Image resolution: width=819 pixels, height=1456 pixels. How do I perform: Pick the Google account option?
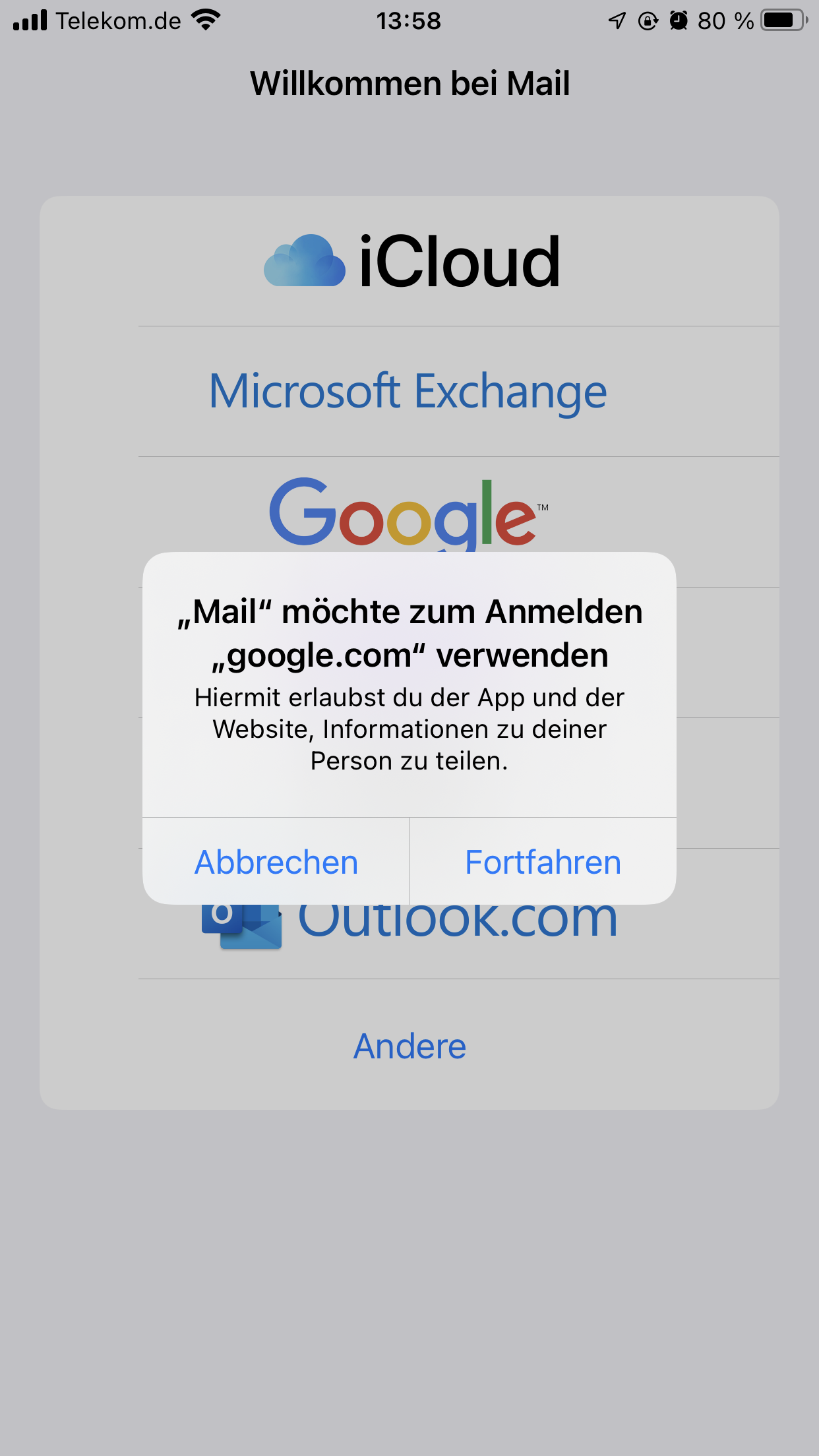408,511
